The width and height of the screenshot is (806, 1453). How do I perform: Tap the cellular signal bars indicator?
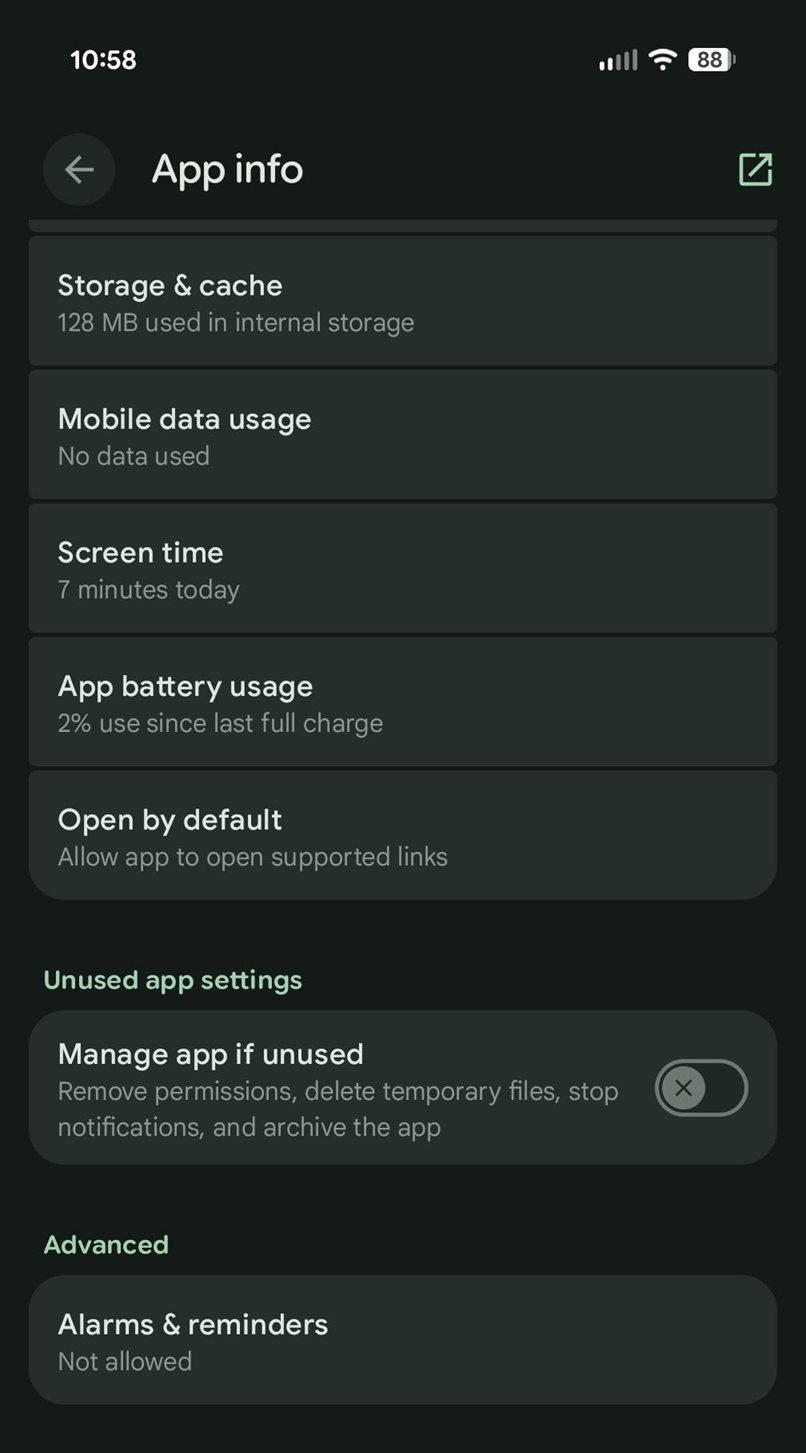[x=617, y=59]
